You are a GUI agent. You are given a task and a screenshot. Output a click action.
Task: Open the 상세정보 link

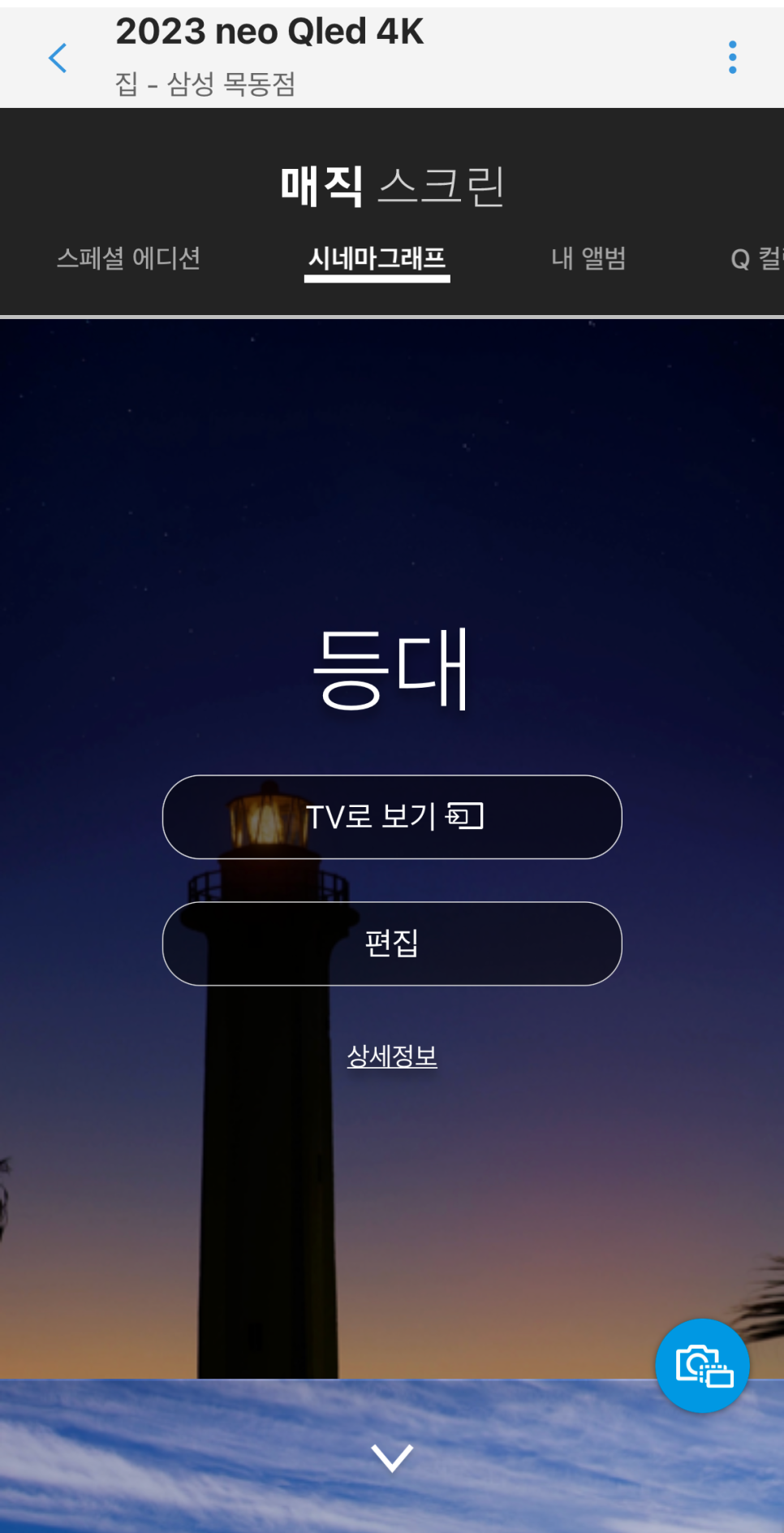[392, 1056]
